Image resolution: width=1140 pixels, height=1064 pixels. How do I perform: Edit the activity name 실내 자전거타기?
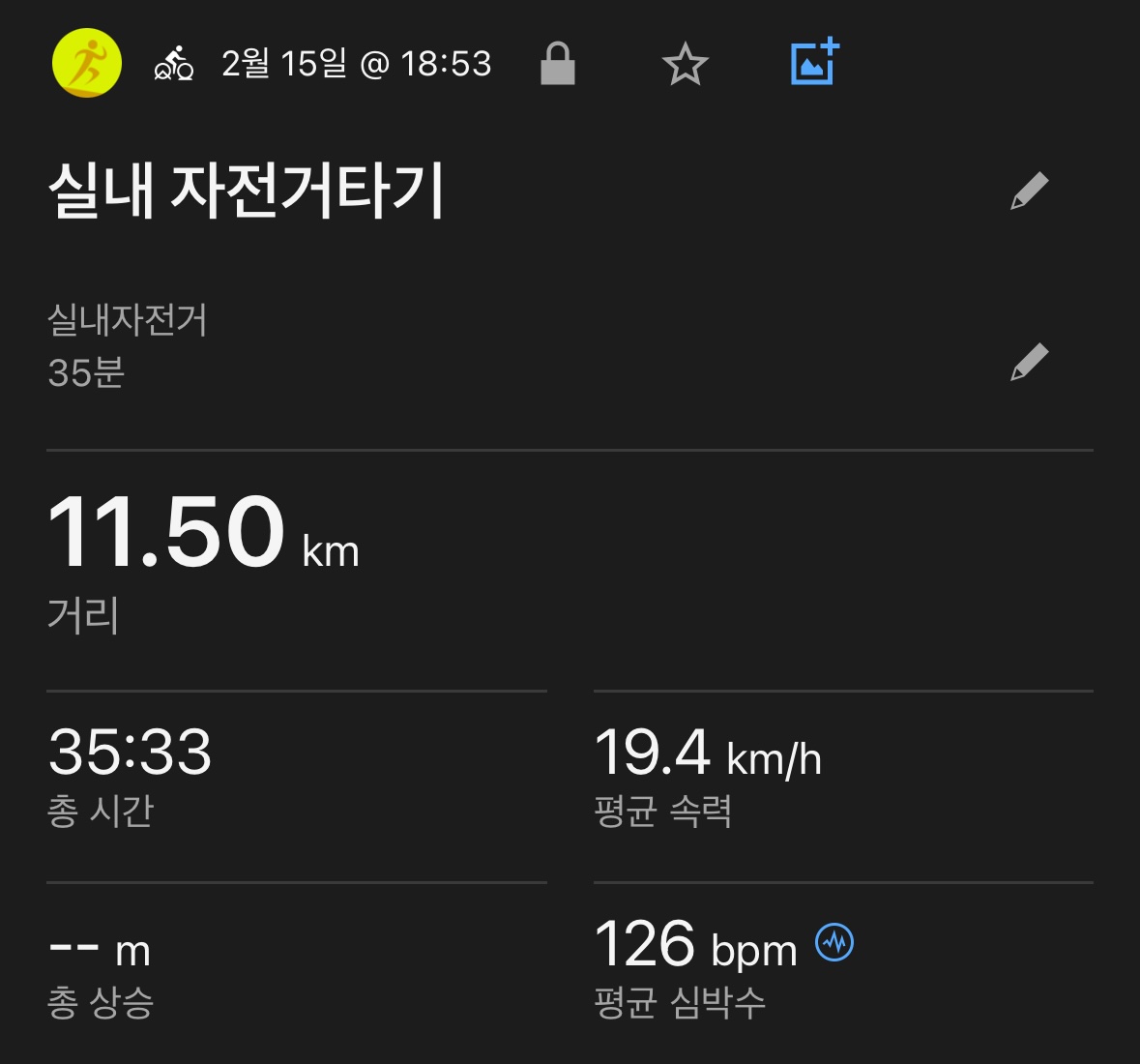click(1029, 191)
